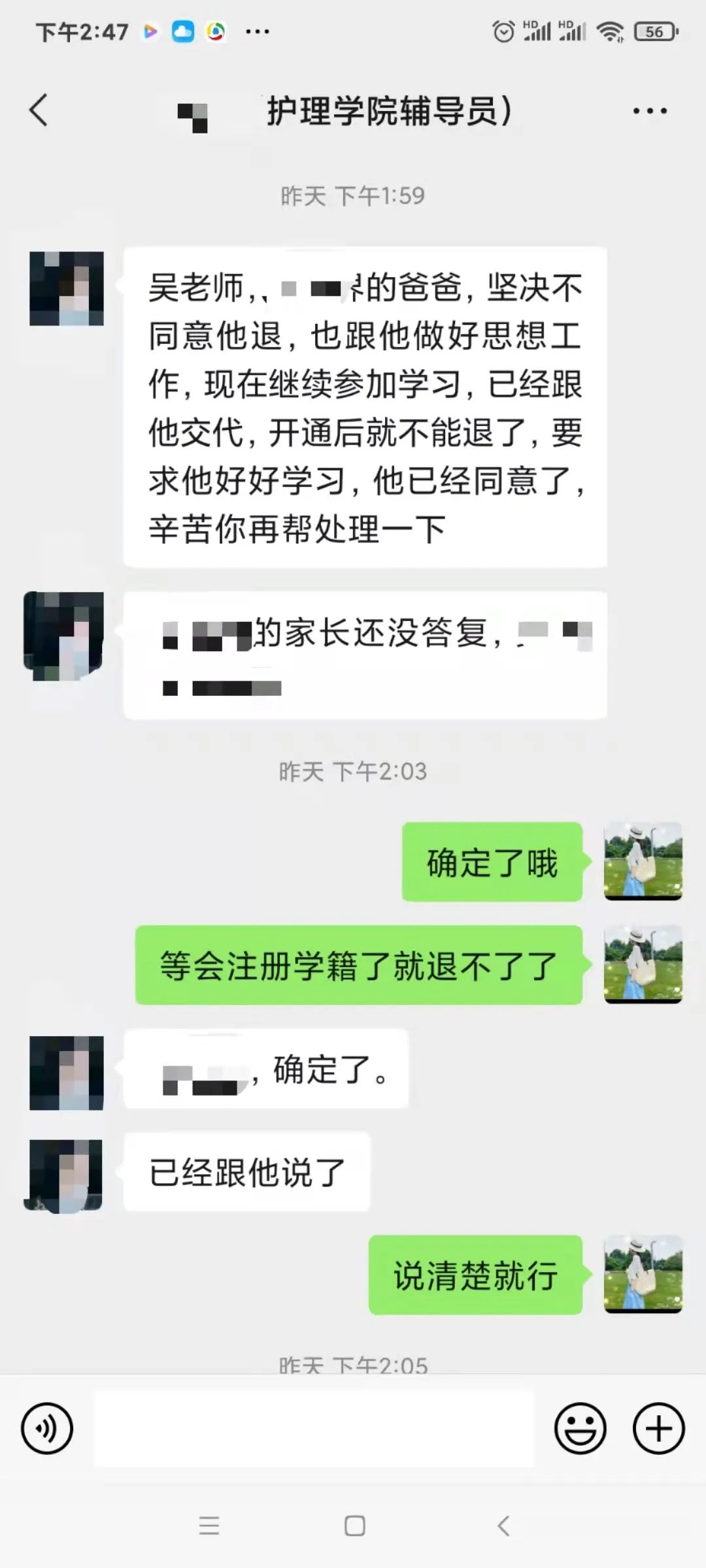The image size is (706, 1568).
Task: Open chat info three-dot menu
Action: click(x=650, y=111)
